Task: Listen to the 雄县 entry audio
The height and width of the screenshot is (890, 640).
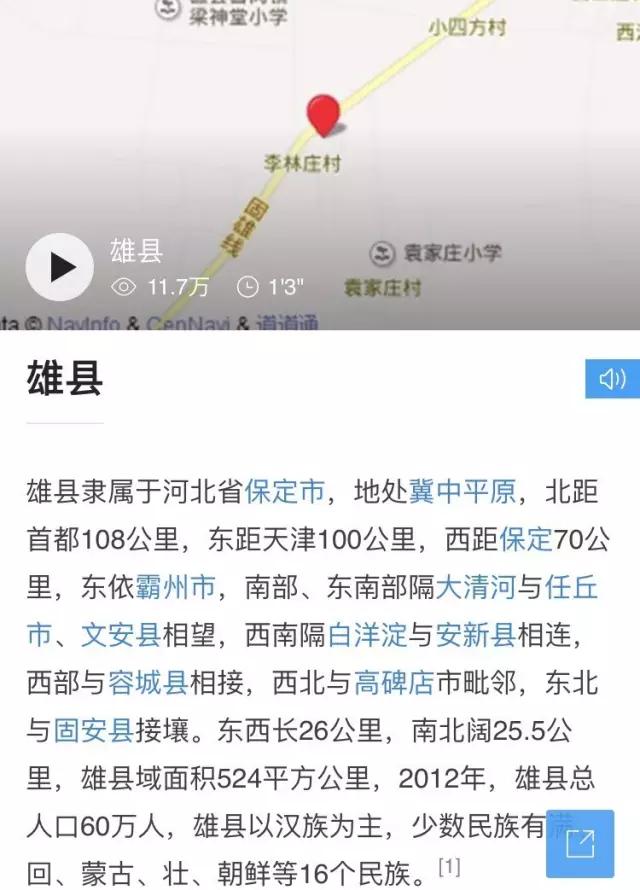Action: click(612, 379)
